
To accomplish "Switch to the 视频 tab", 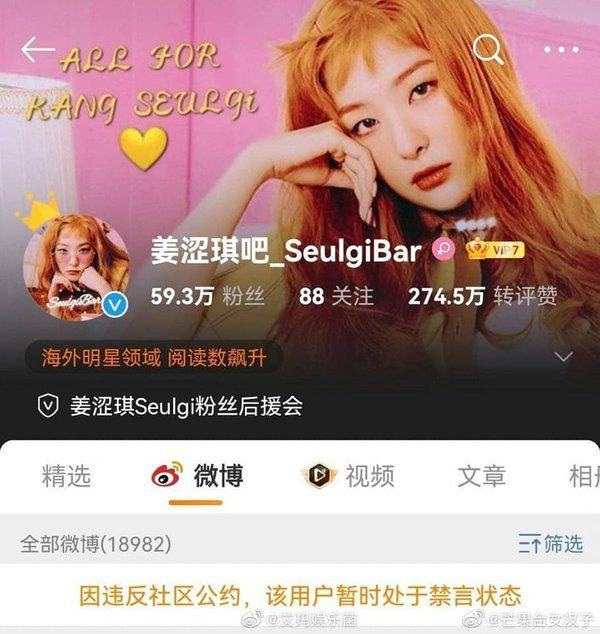I will [348, 476].
